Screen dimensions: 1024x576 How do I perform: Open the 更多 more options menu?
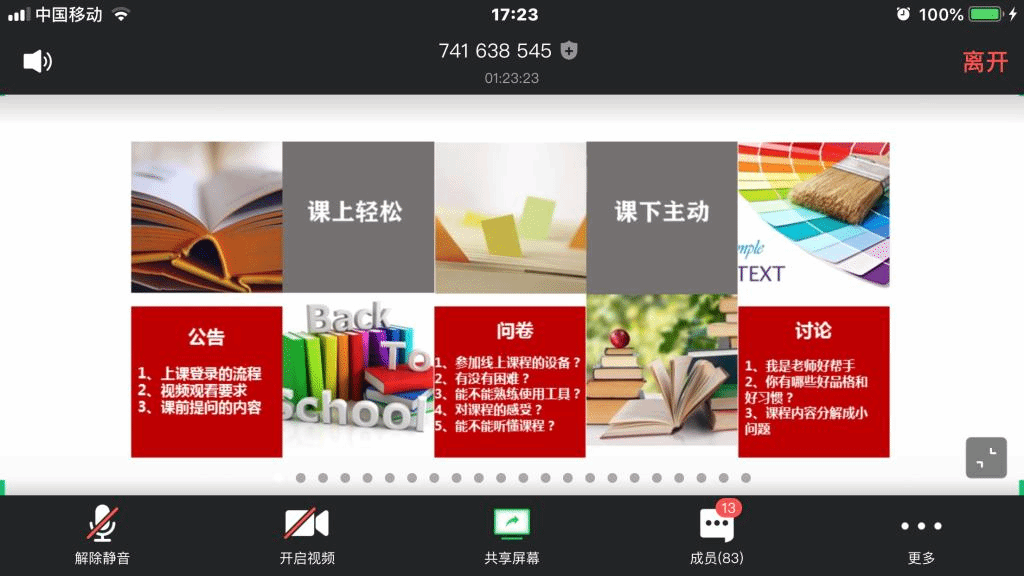coord(921,535)
